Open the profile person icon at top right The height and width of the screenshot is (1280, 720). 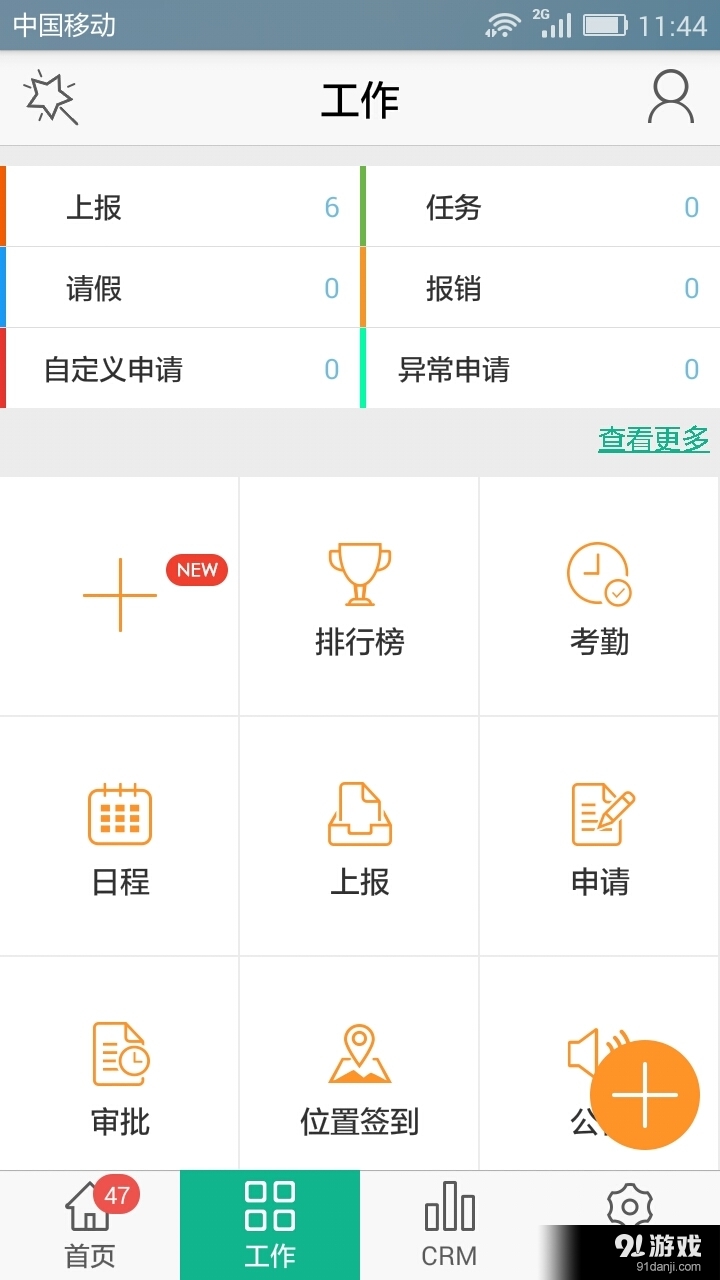pyautogui.click(x=670, y=98)
